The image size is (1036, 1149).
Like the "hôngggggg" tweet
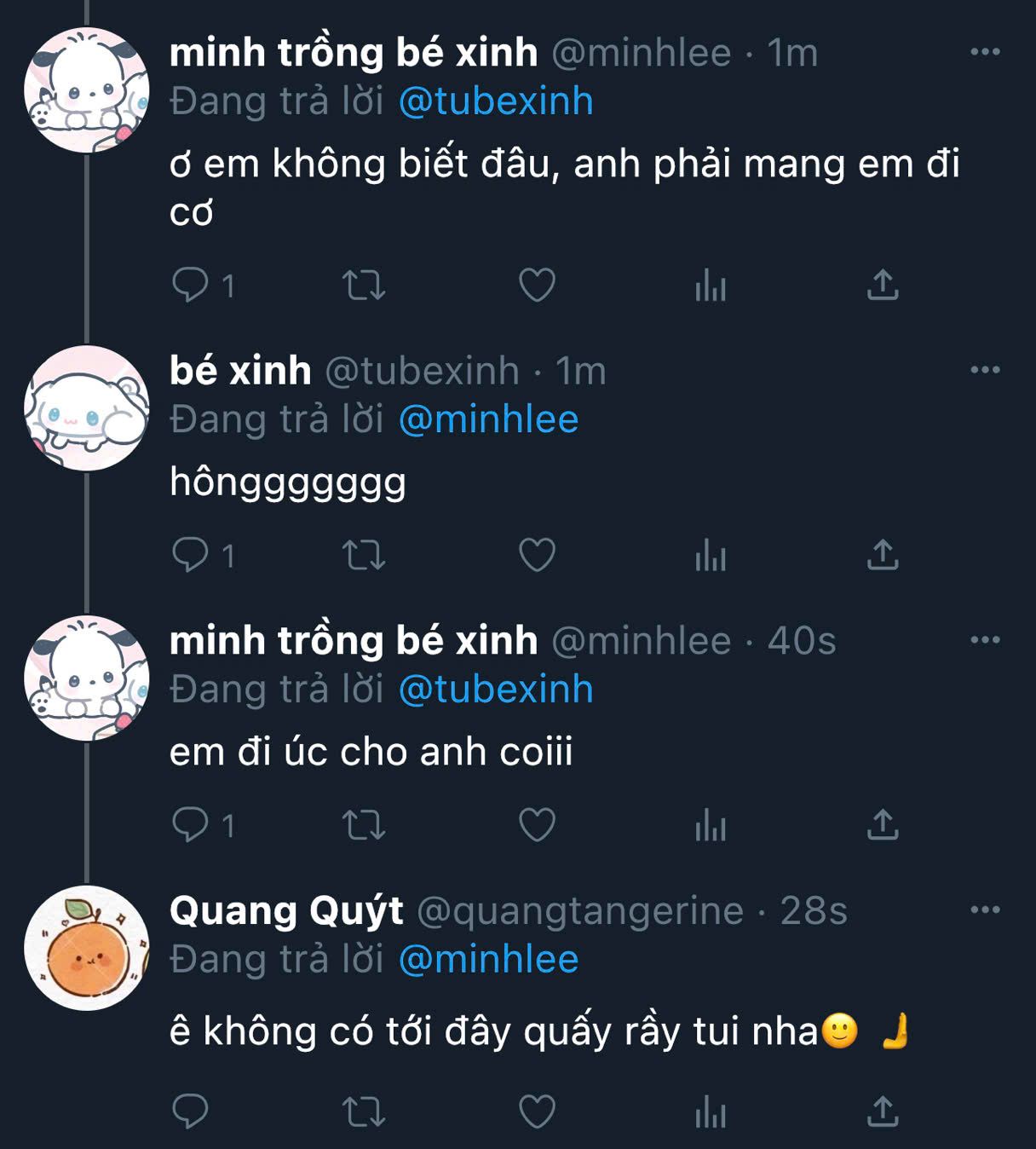coord(537,555)
